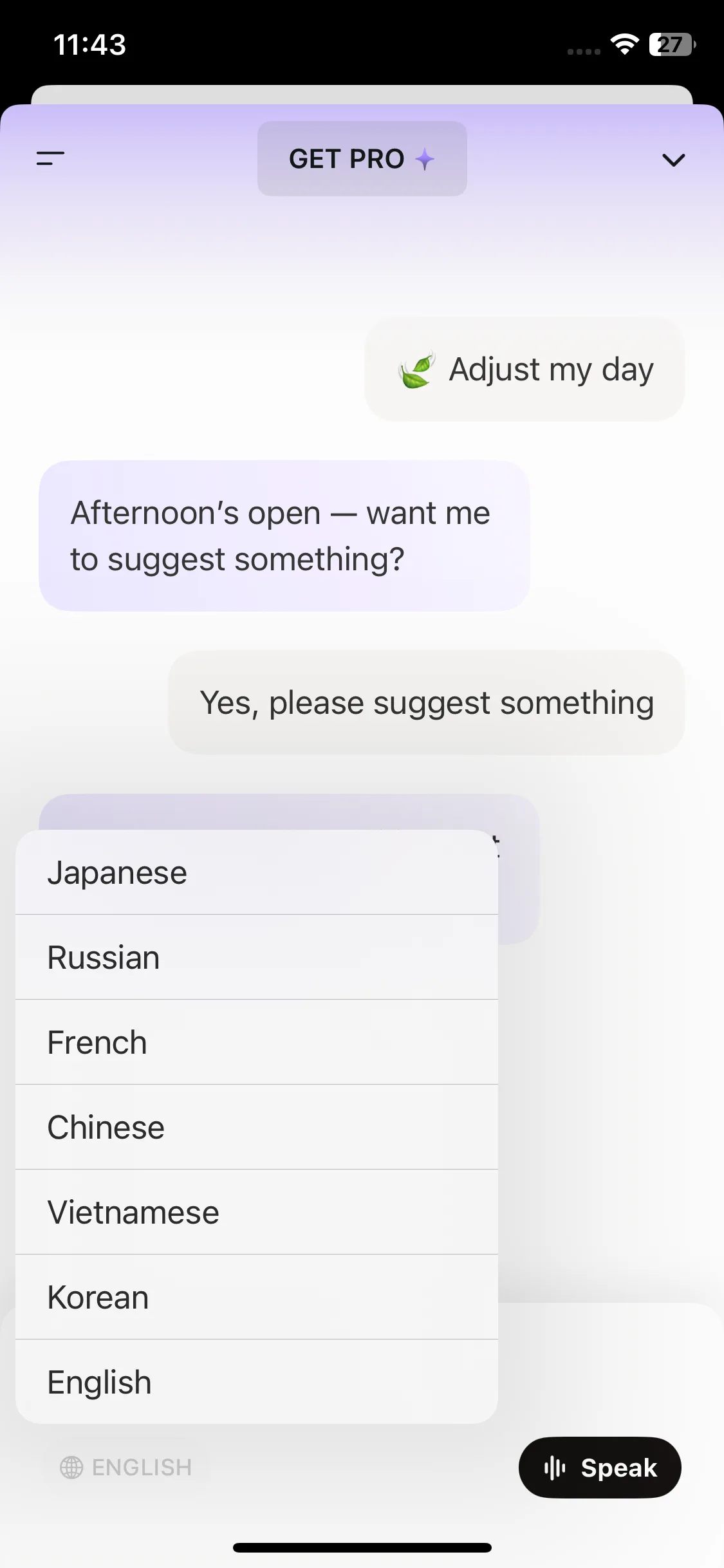
Task: Select English in the language menu
Action: 256,1383
